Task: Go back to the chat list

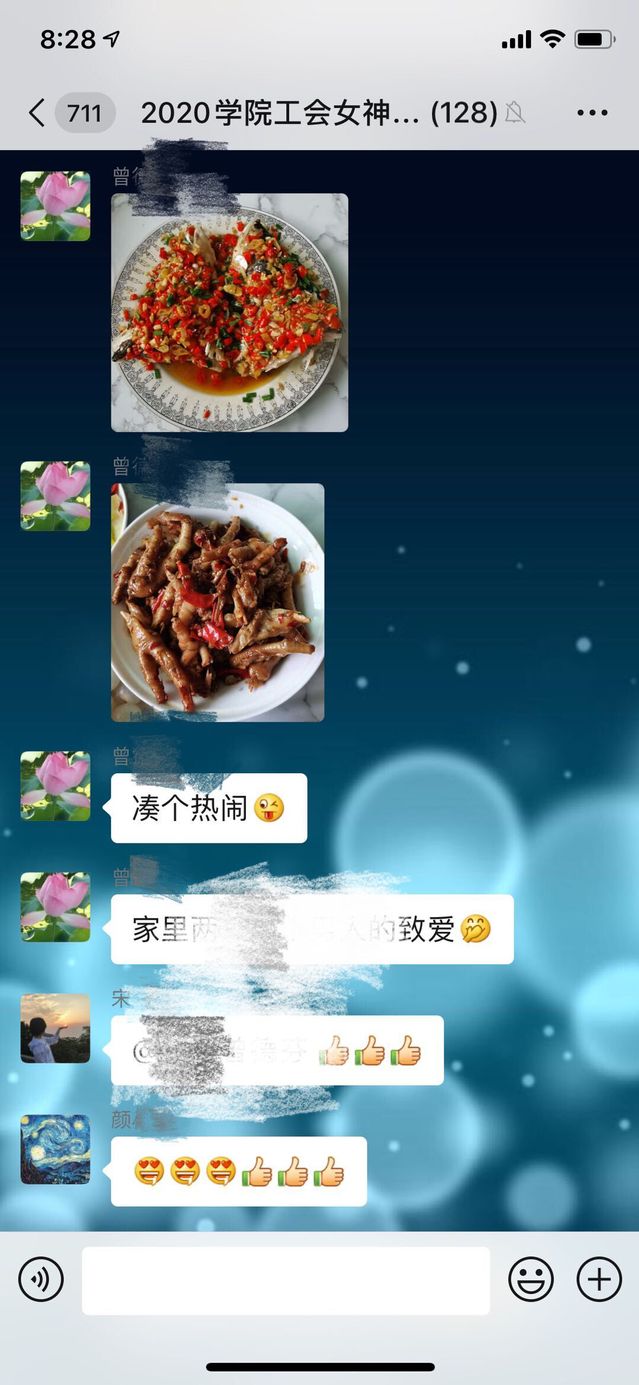Action: tap(38, 113)
